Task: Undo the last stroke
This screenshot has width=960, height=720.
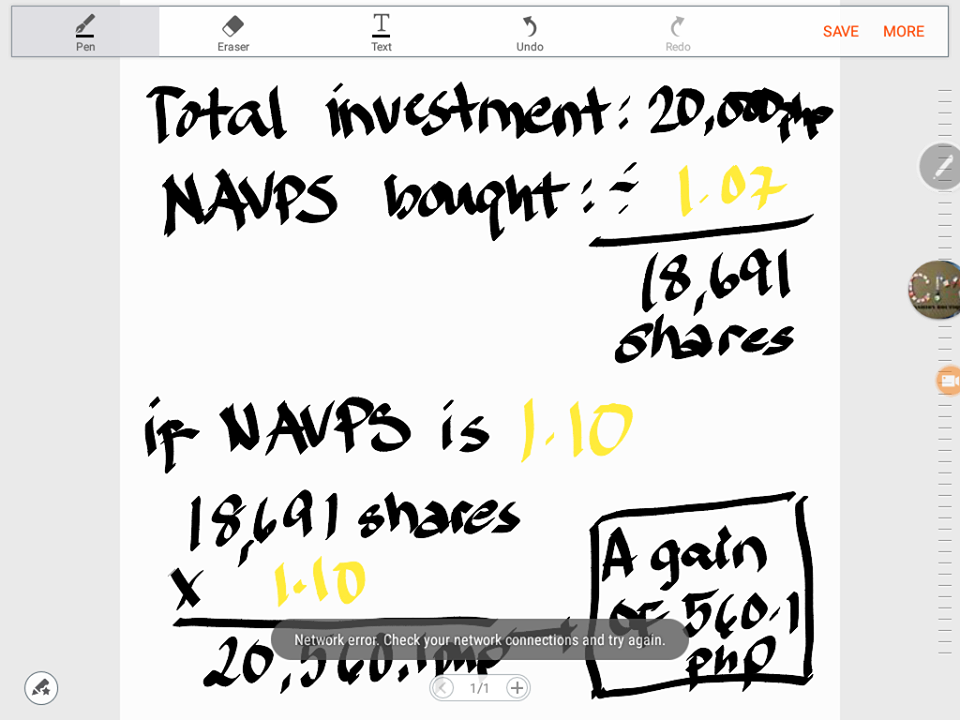Action: click(x=529, y=32)
